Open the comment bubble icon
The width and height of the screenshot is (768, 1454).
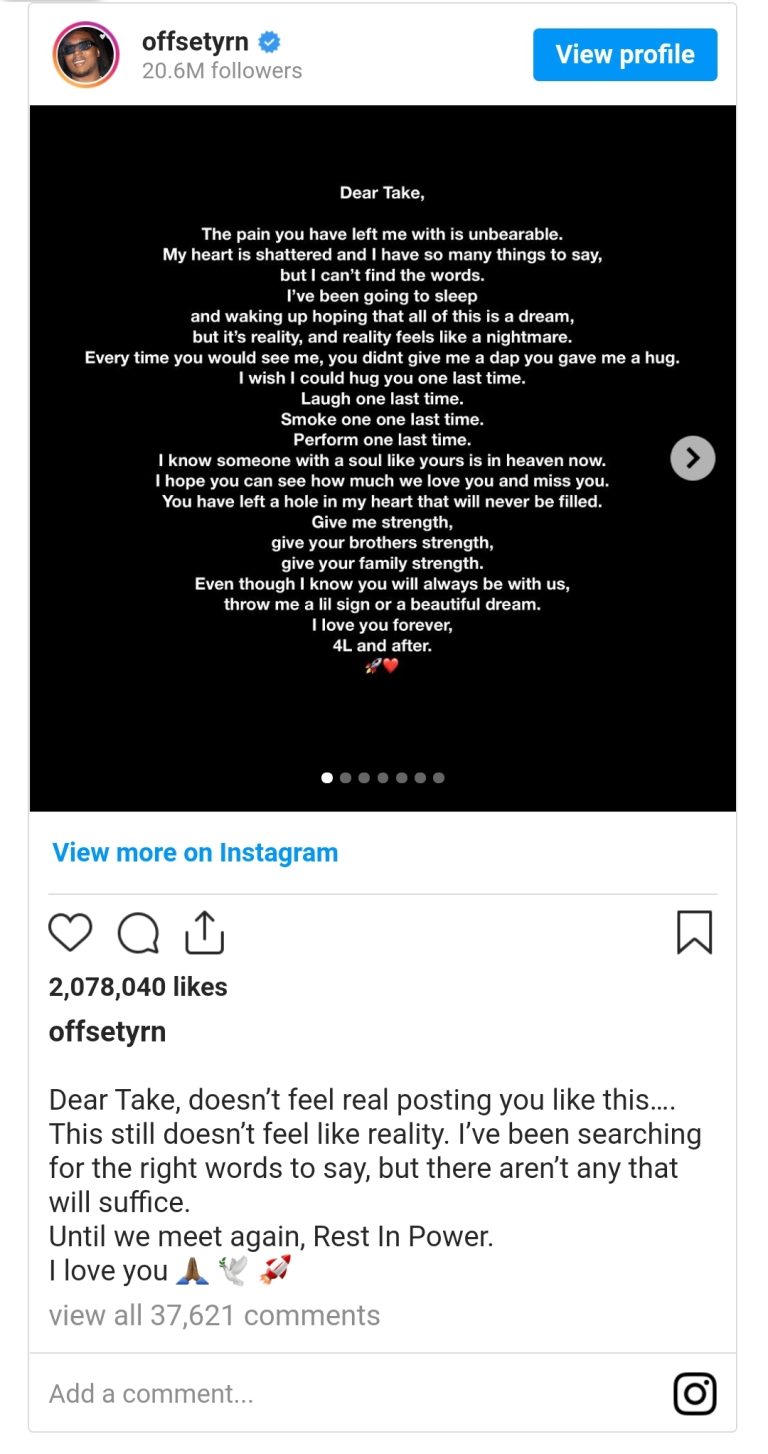pos(138,933)
